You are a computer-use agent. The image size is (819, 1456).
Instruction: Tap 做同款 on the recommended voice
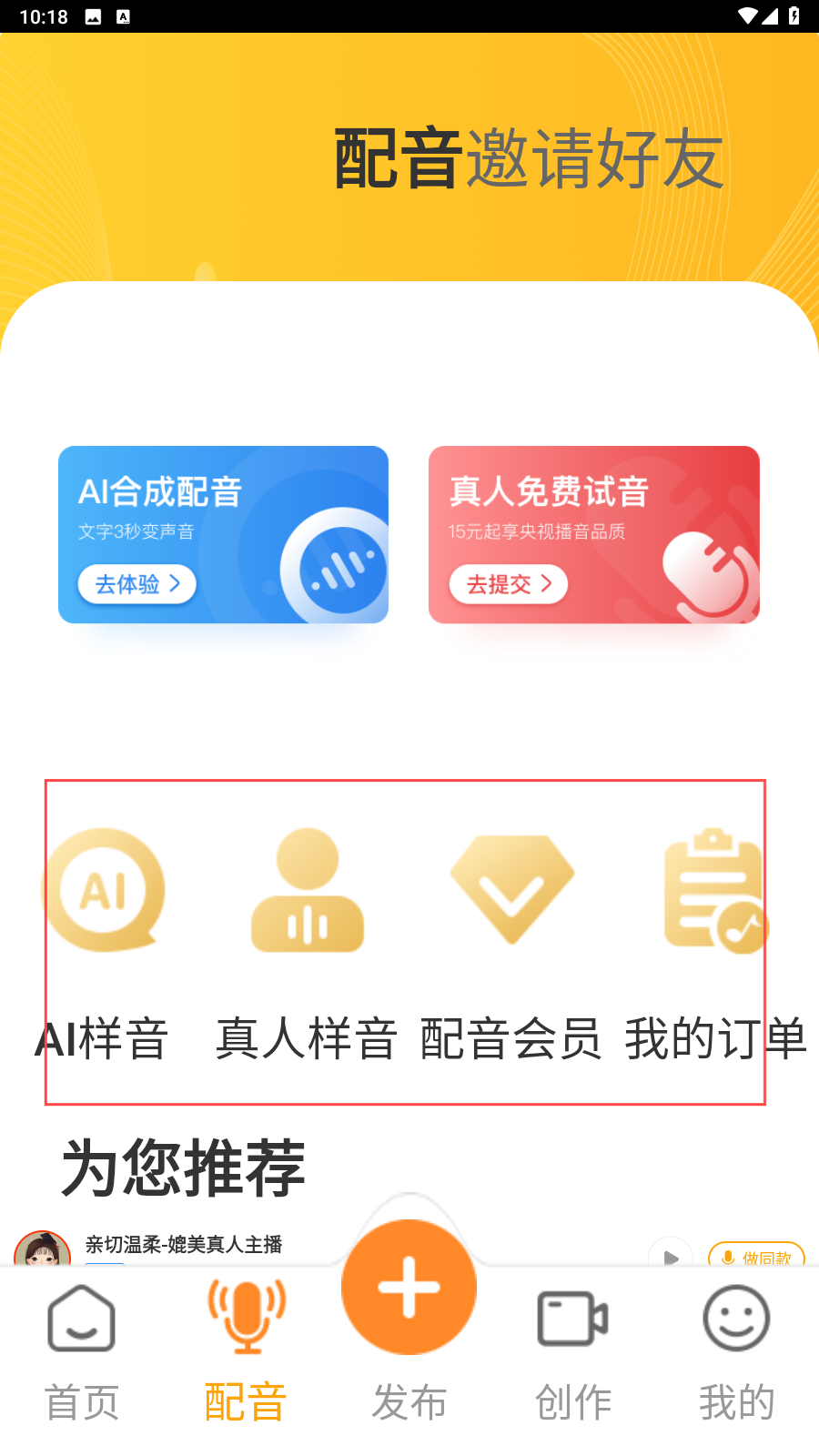pos(757,1256)
